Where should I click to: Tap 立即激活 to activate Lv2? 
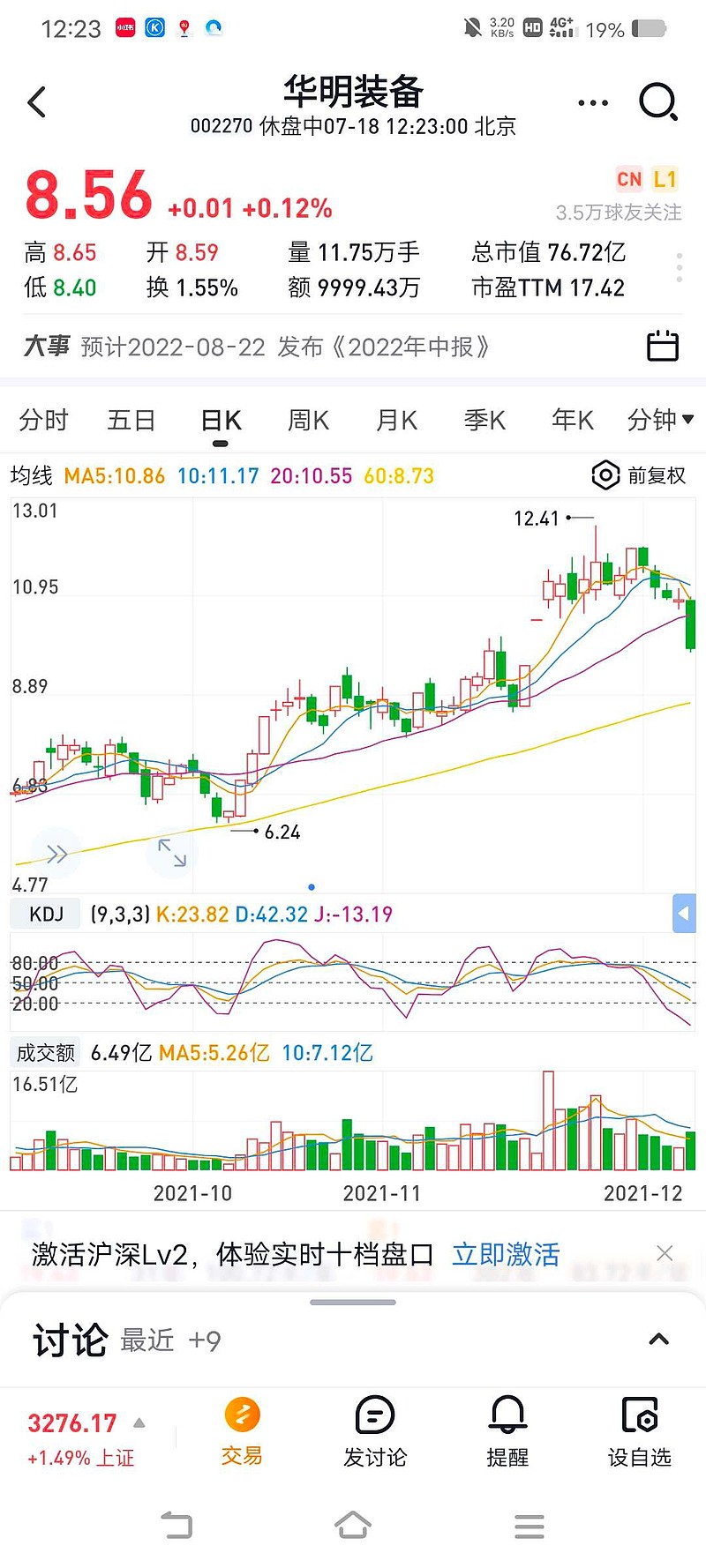506,1255
